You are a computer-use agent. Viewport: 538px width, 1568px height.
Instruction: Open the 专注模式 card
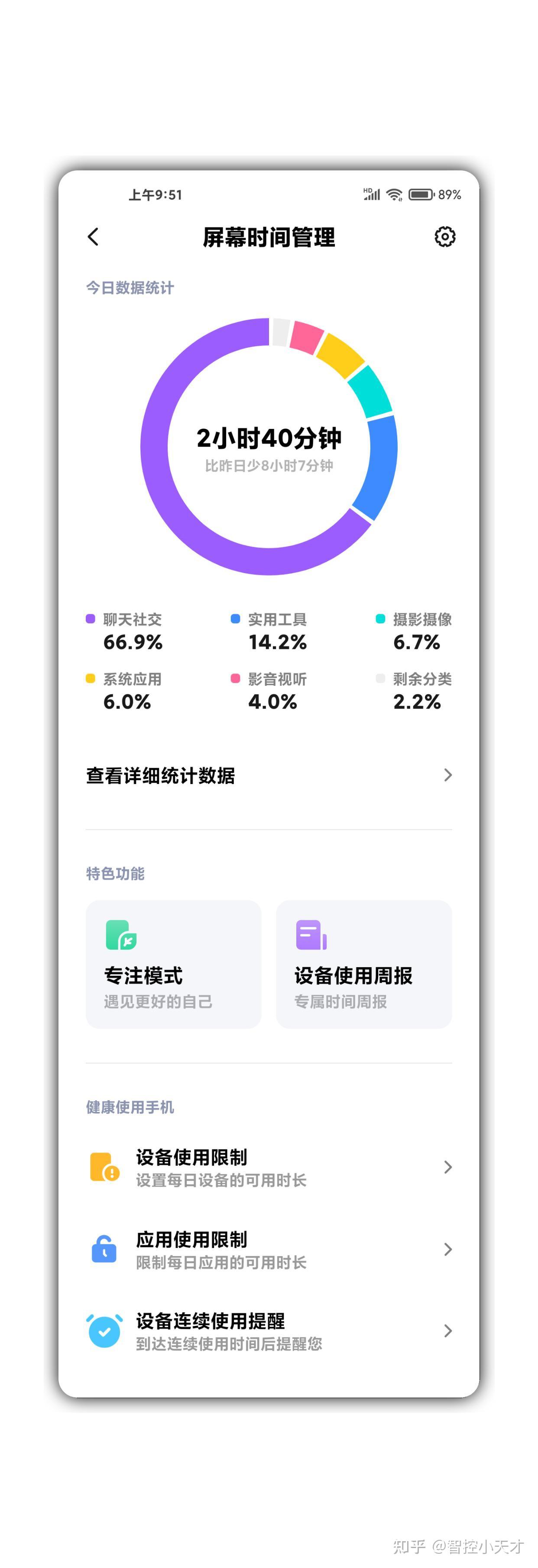pos(173,964)
